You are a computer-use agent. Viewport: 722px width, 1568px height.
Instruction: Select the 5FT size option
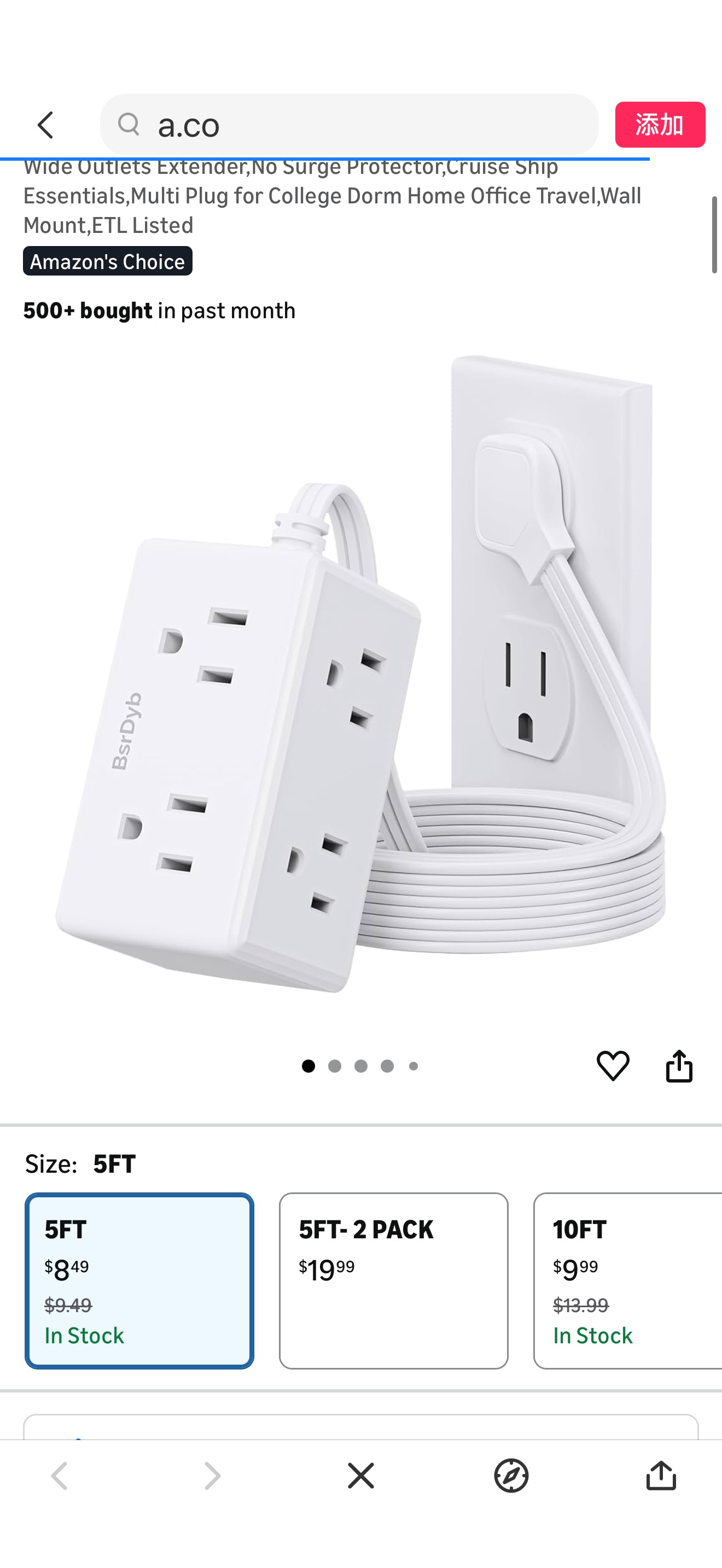[139, 1278]
